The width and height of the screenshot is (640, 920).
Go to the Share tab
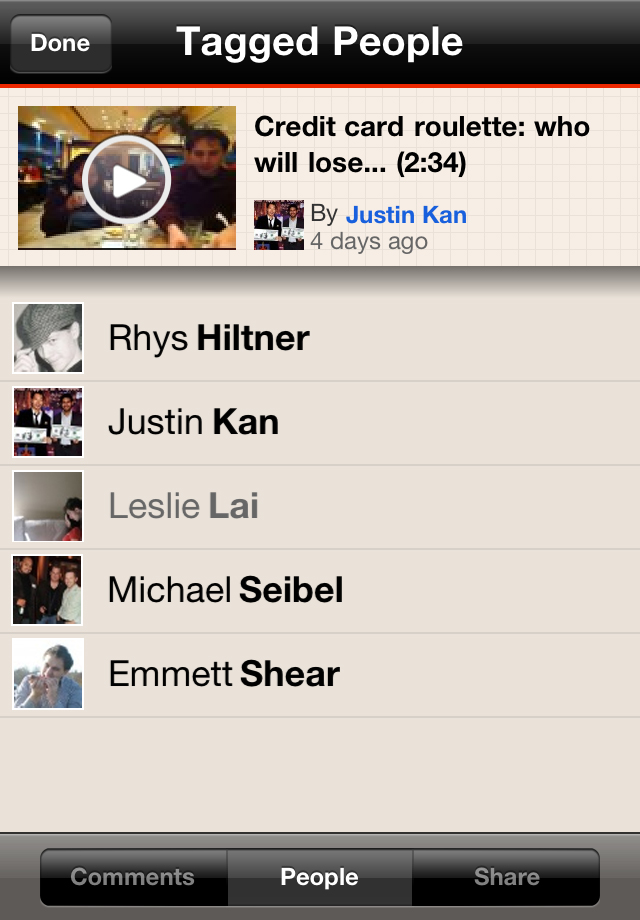pyautogui.click(x=506, y=877)
